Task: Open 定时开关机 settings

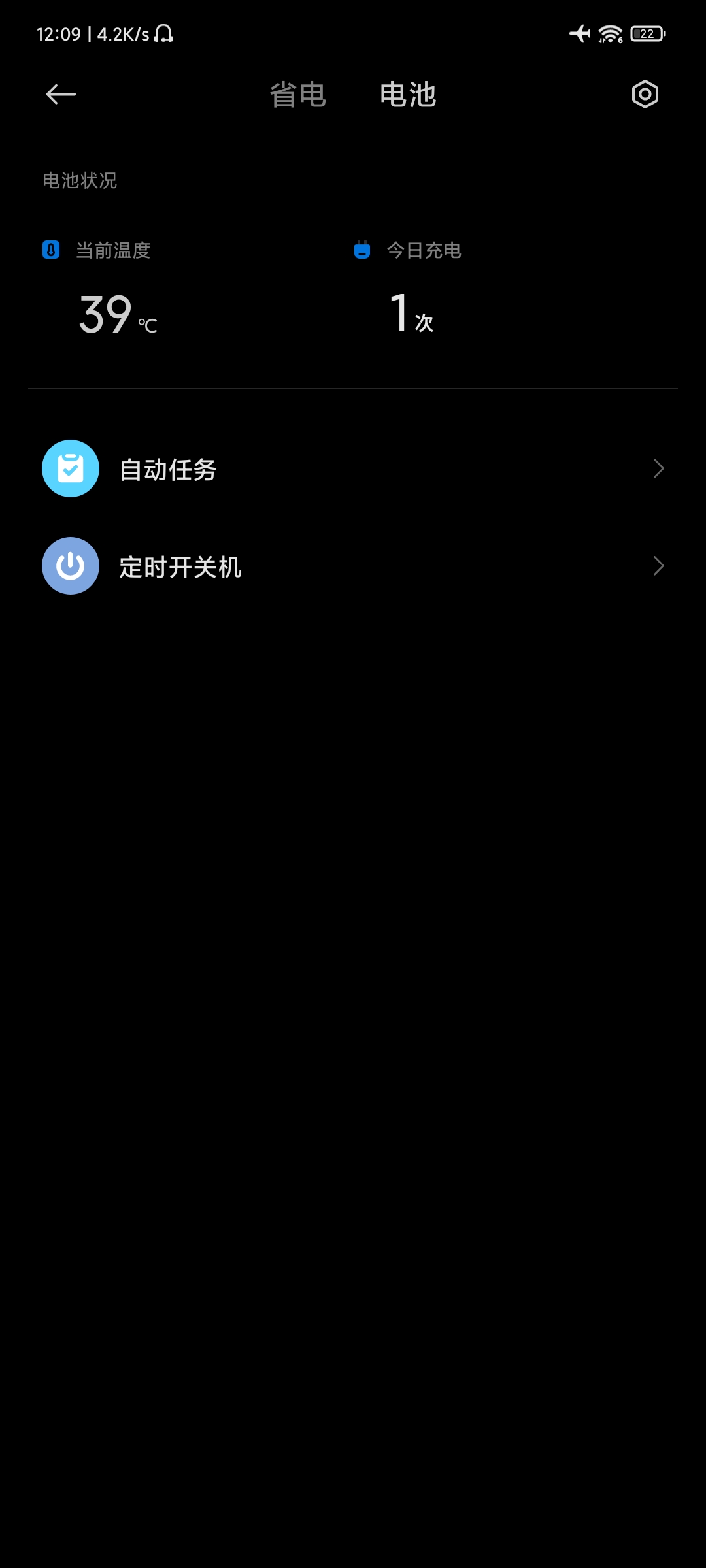Action: (x=353, y=566)
